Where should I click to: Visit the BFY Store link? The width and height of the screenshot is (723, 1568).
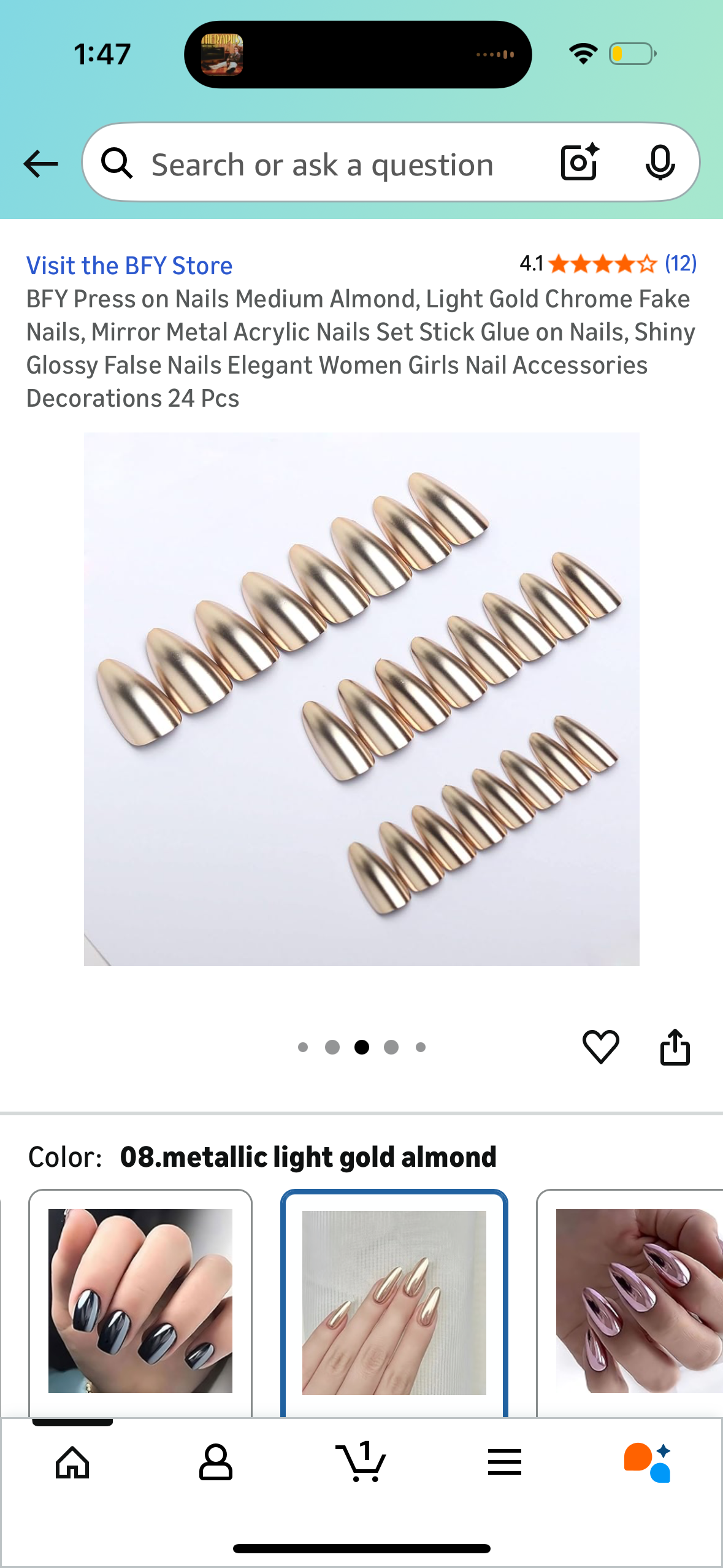tap(129, 266)
